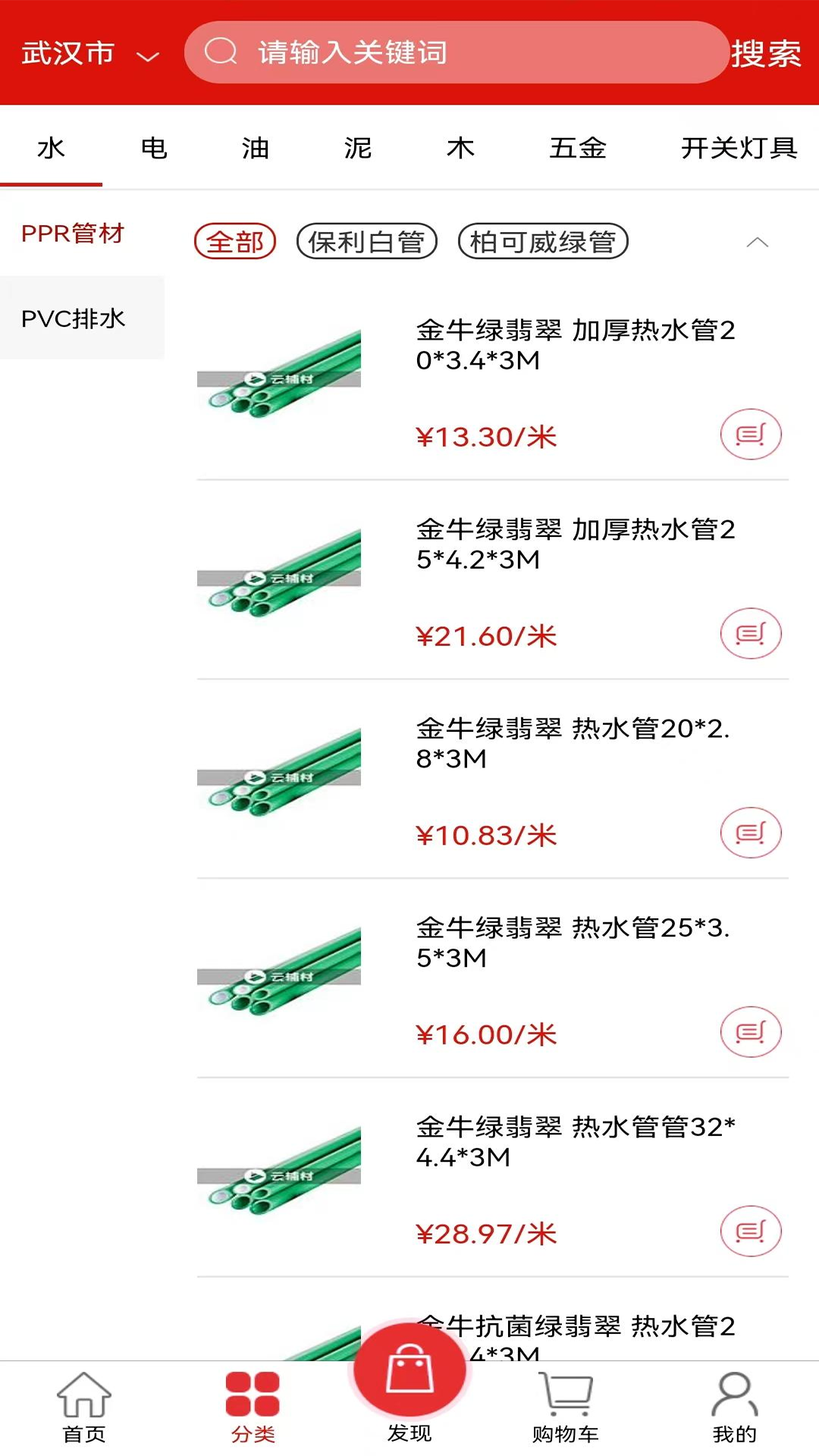Select the 全部 filter pill
The width and height of the screenshot is (819, 1456).
pyautogui.click(x=234, y=241)
